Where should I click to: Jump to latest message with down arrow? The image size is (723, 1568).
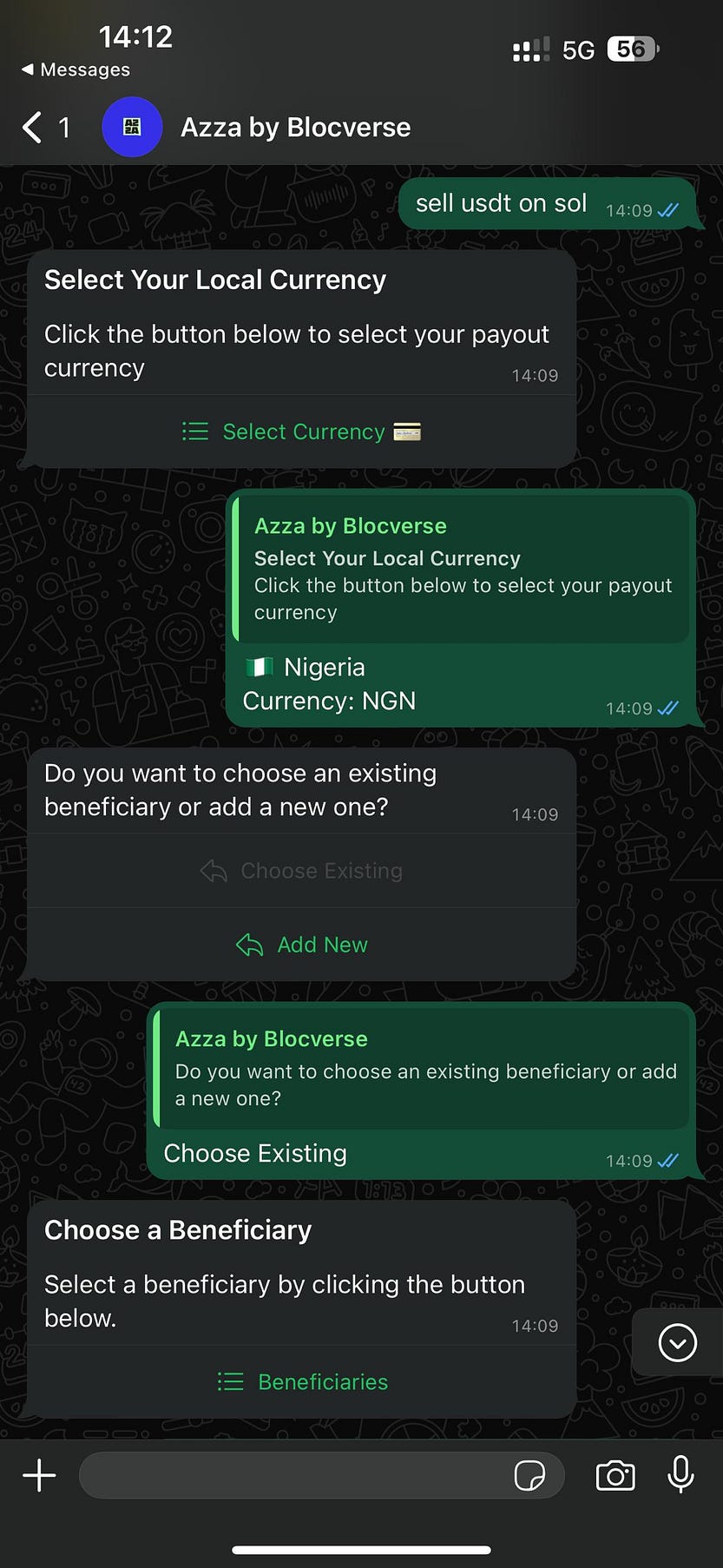[677, 1342]
